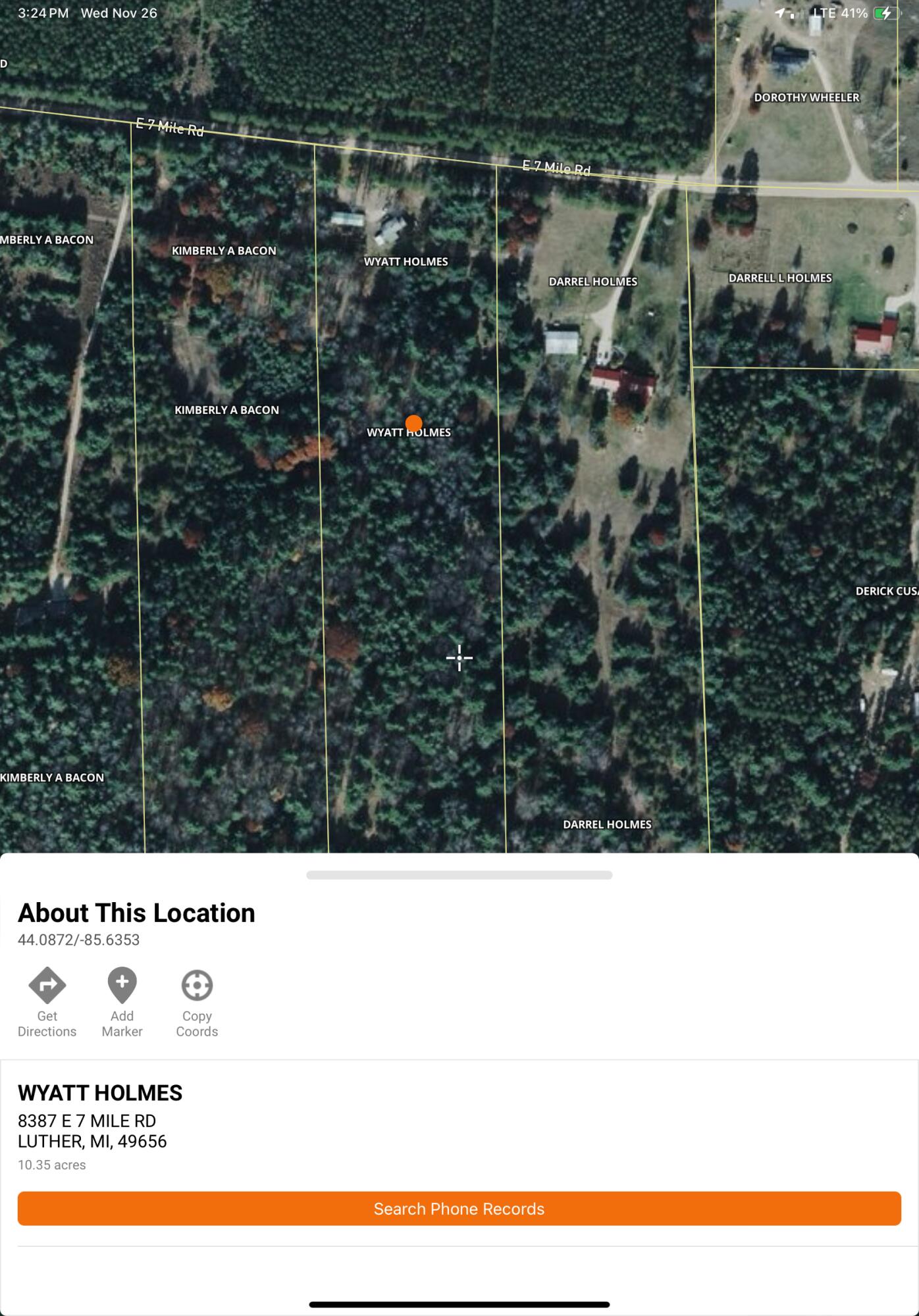Get directions to this location
Image resolution: width=919 pixels, height=1316 pixels.
[x=47, y=1001]
